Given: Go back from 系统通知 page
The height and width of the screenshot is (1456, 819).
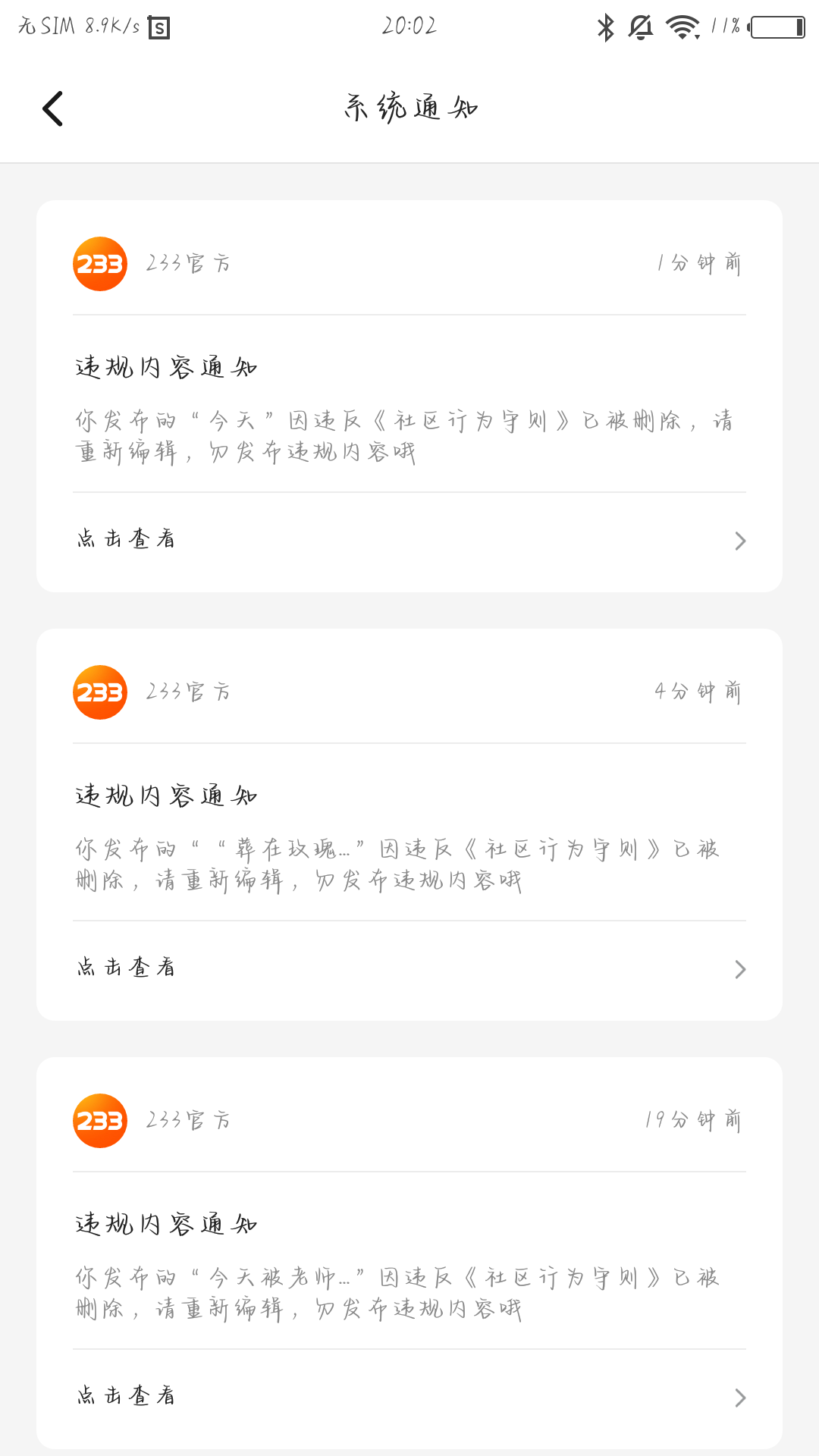Looking at the screenshot, I should pos(52,108).
